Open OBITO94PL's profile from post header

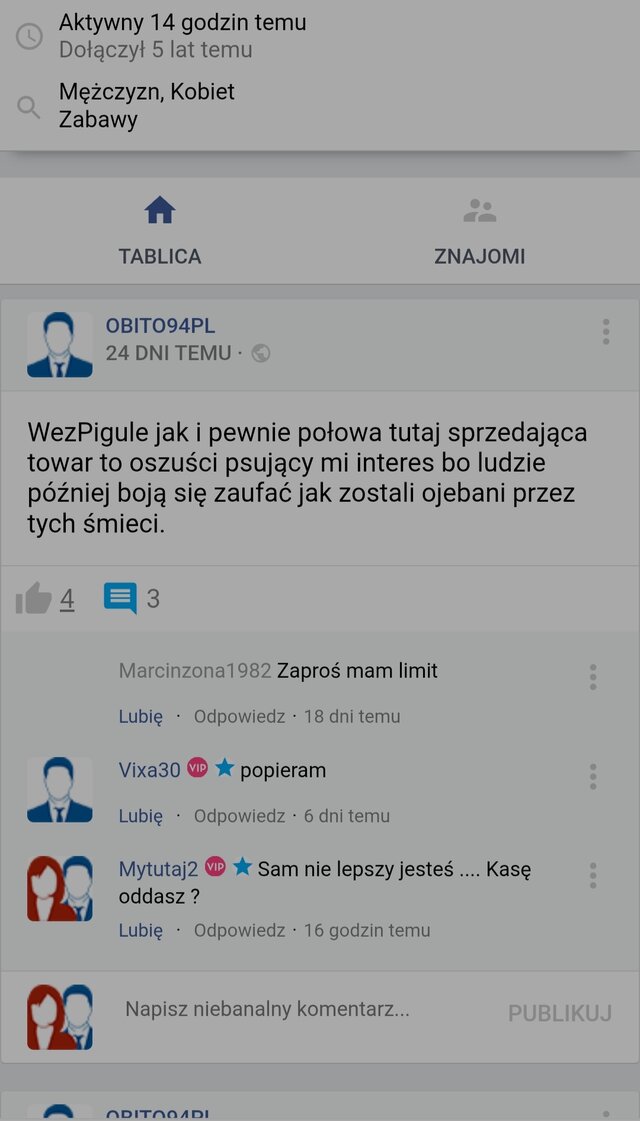(x=160, y=326)
